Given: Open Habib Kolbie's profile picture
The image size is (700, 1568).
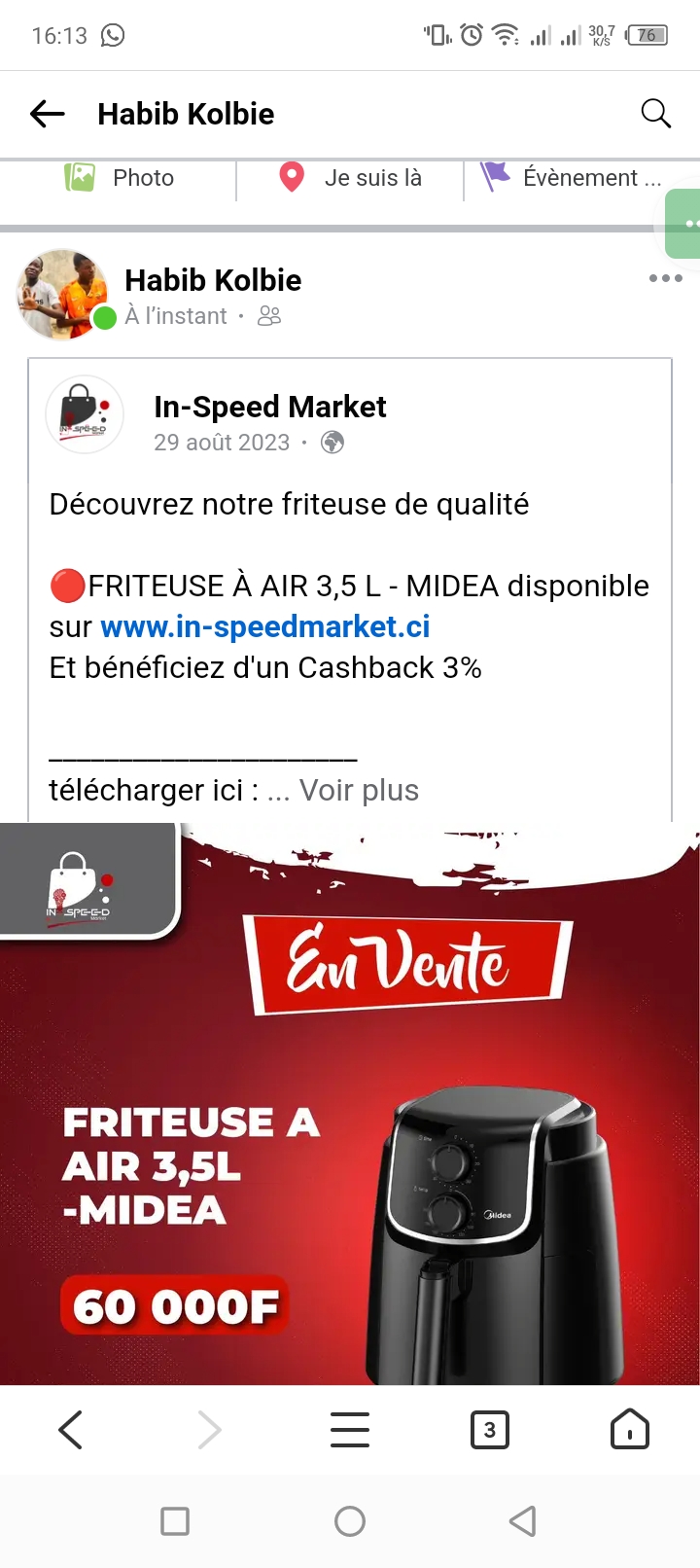Looking at the screenshot, I should pos(62,295).
